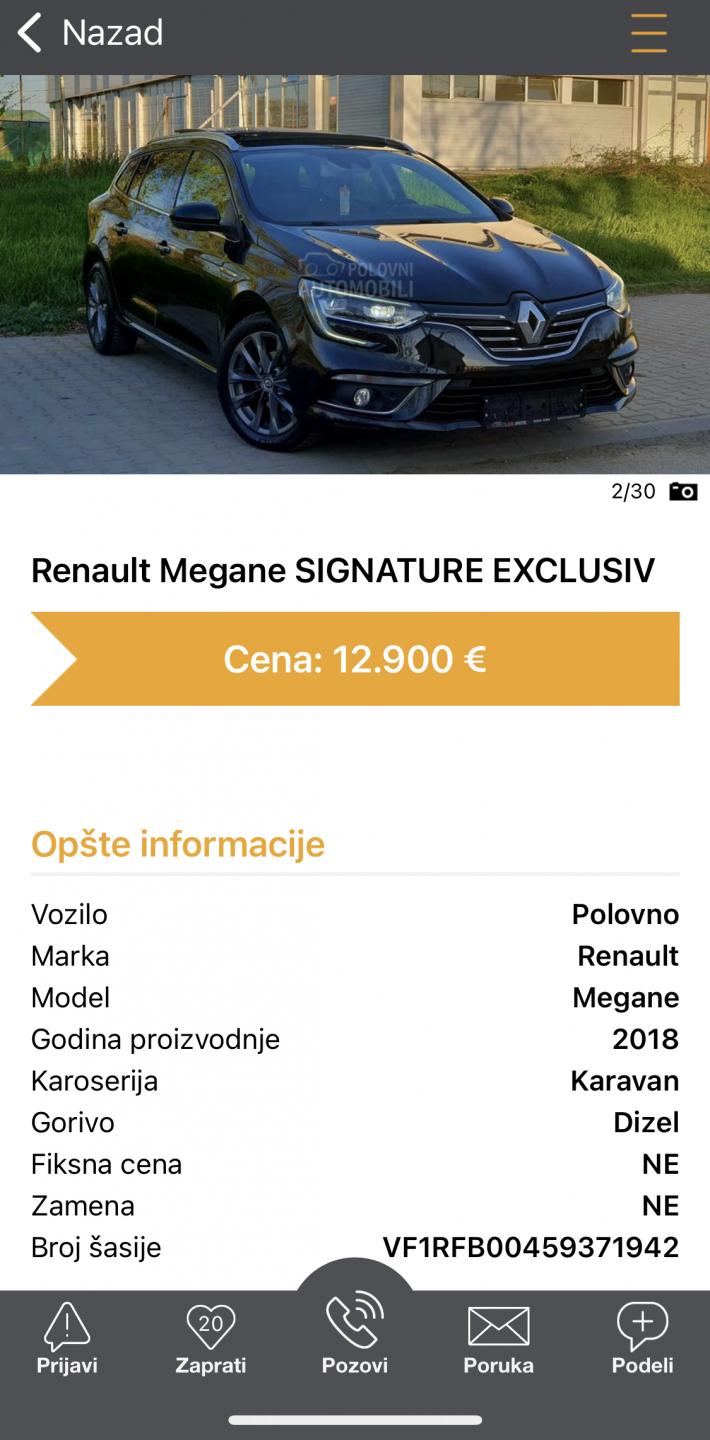This screenshot has height=1440, width=710.
Task: Share this listing with Podeli
Action: [x=642, y=1339]
